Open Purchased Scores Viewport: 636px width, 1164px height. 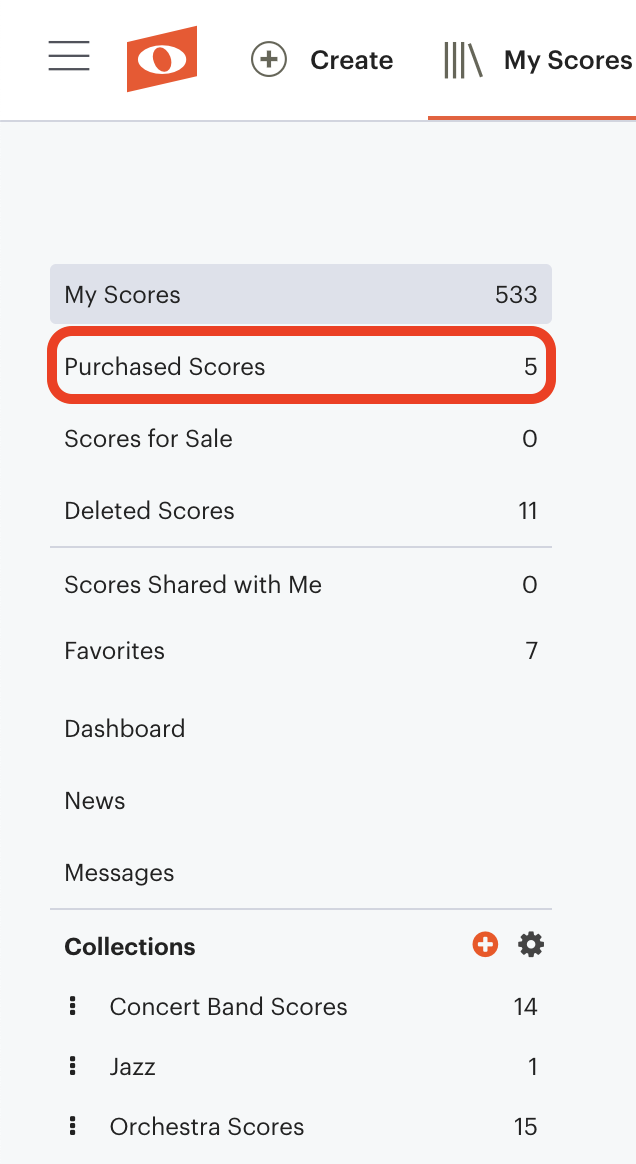pyautogui.click(x=300, y=367)
